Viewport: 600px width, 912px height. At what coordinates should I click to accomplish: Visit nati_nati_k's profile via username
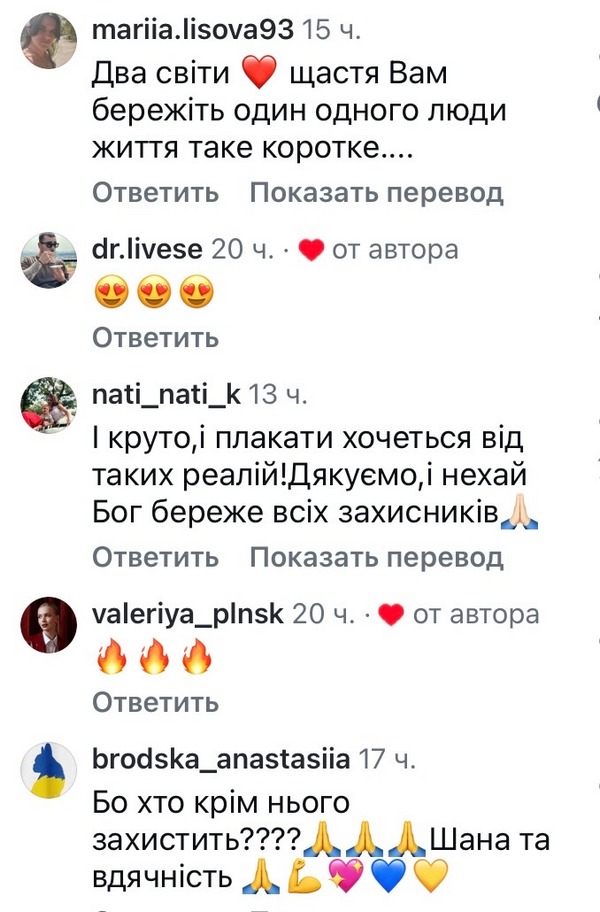point(165,395)
